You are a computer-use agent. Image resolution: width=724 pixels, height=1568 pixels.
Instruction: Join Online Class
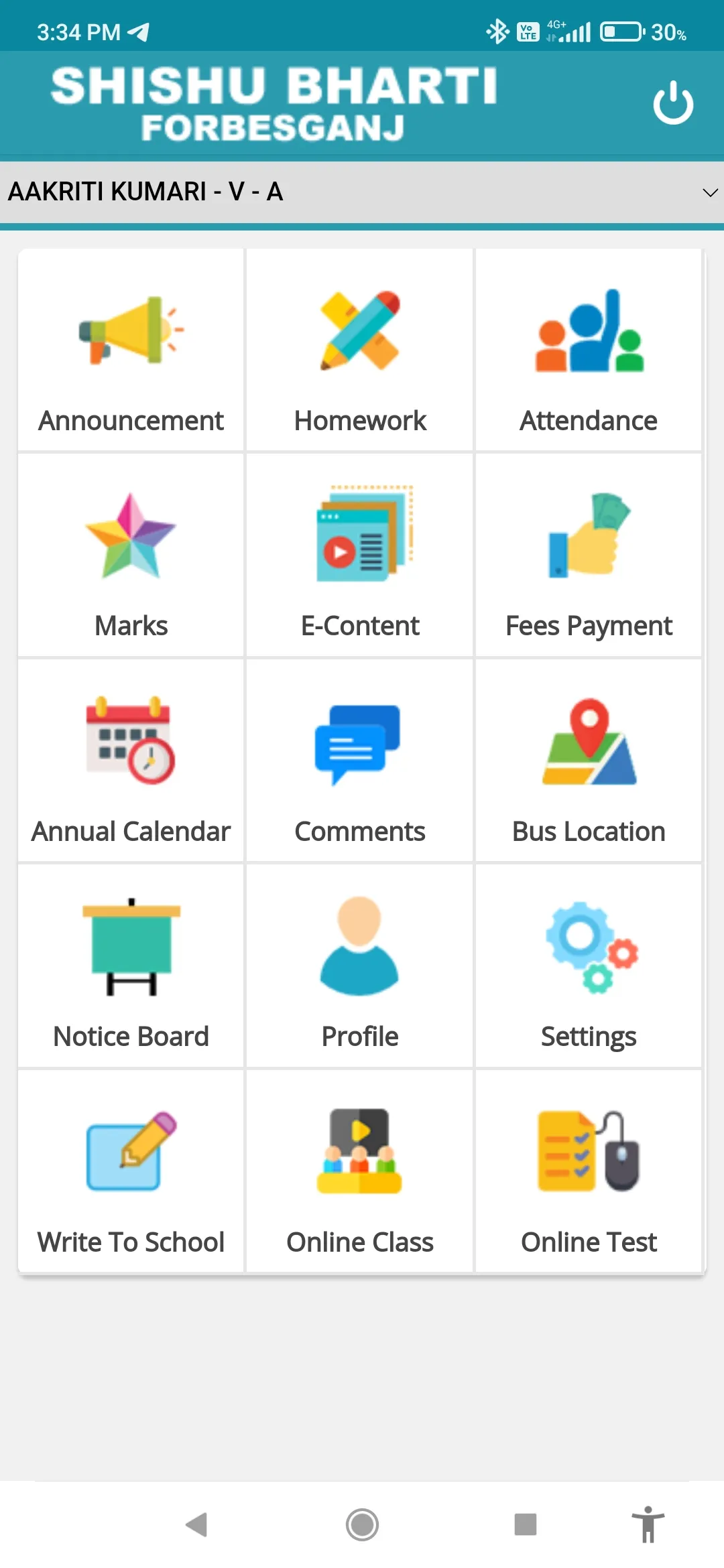tap(360, 1171)
